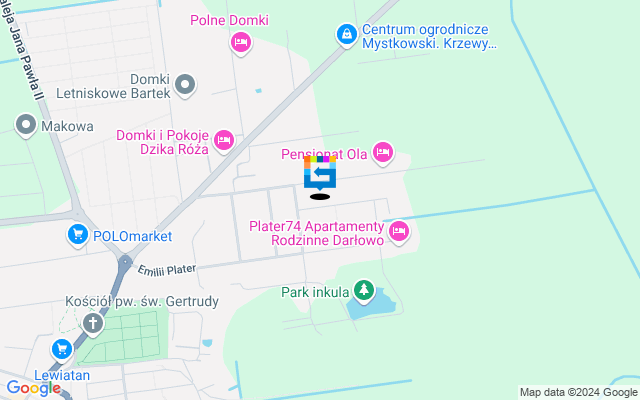Open Centrum ogrodnicze Mystkowski shop marker
This screenshot has width=640, height=400.
click(346, 35)
